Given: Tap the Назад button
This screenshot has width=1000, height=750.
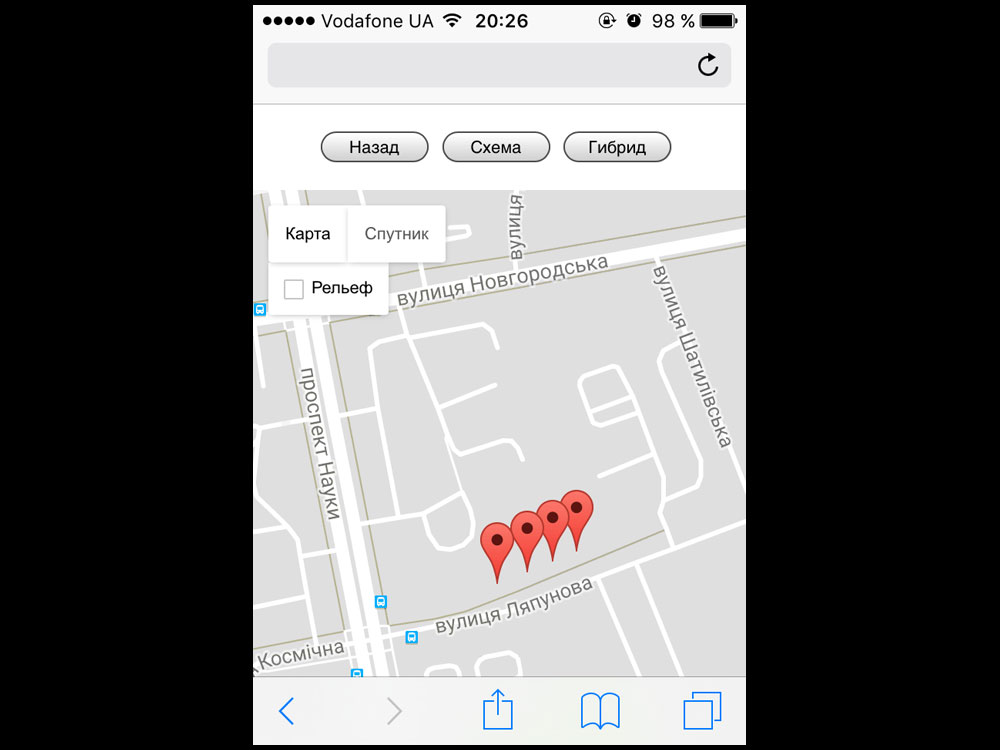Looking at the screenshot, I should pos(374,147).
